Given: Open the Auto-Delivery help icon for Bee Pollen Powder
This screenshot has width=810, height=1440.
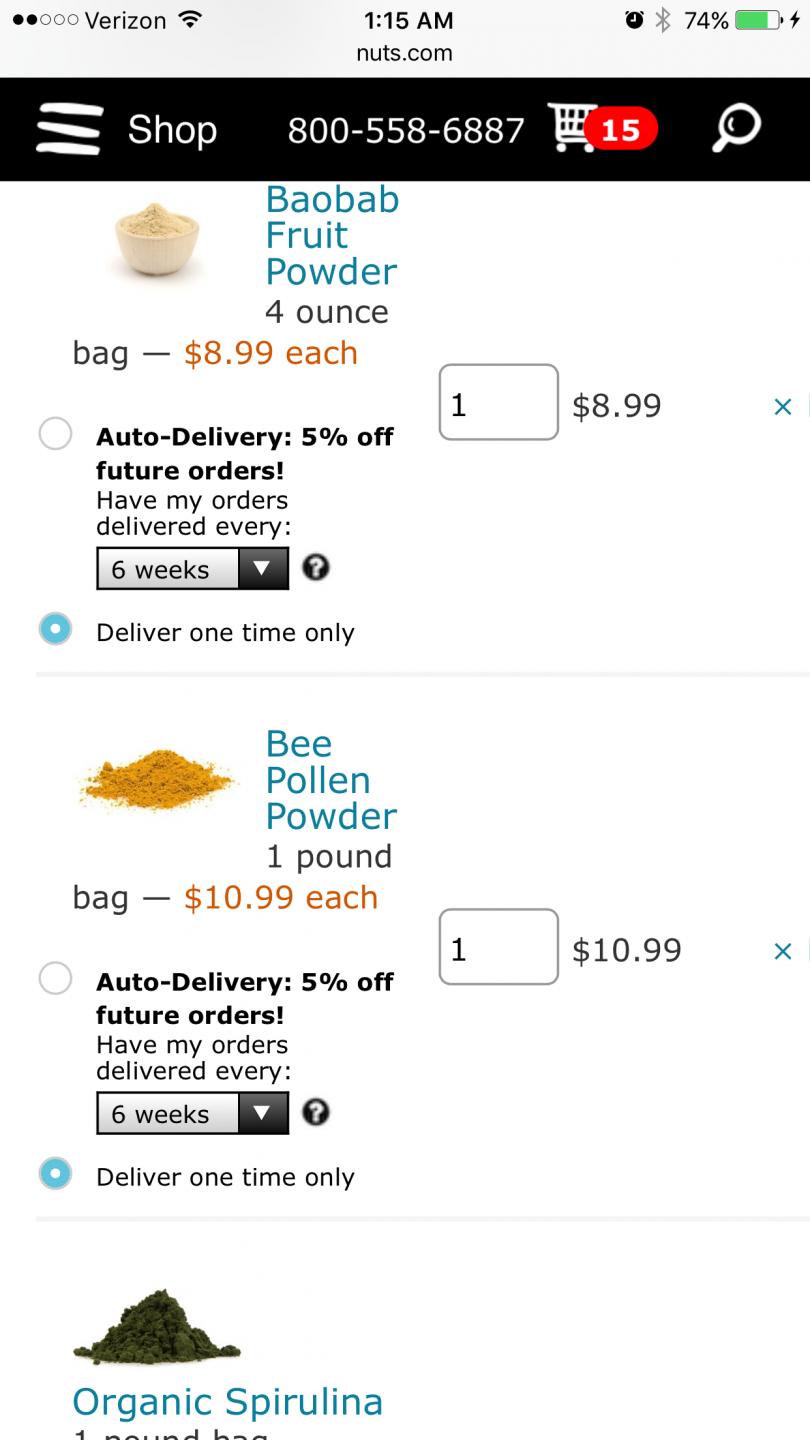Looking at the screenshot, I should coord(316,1112).
